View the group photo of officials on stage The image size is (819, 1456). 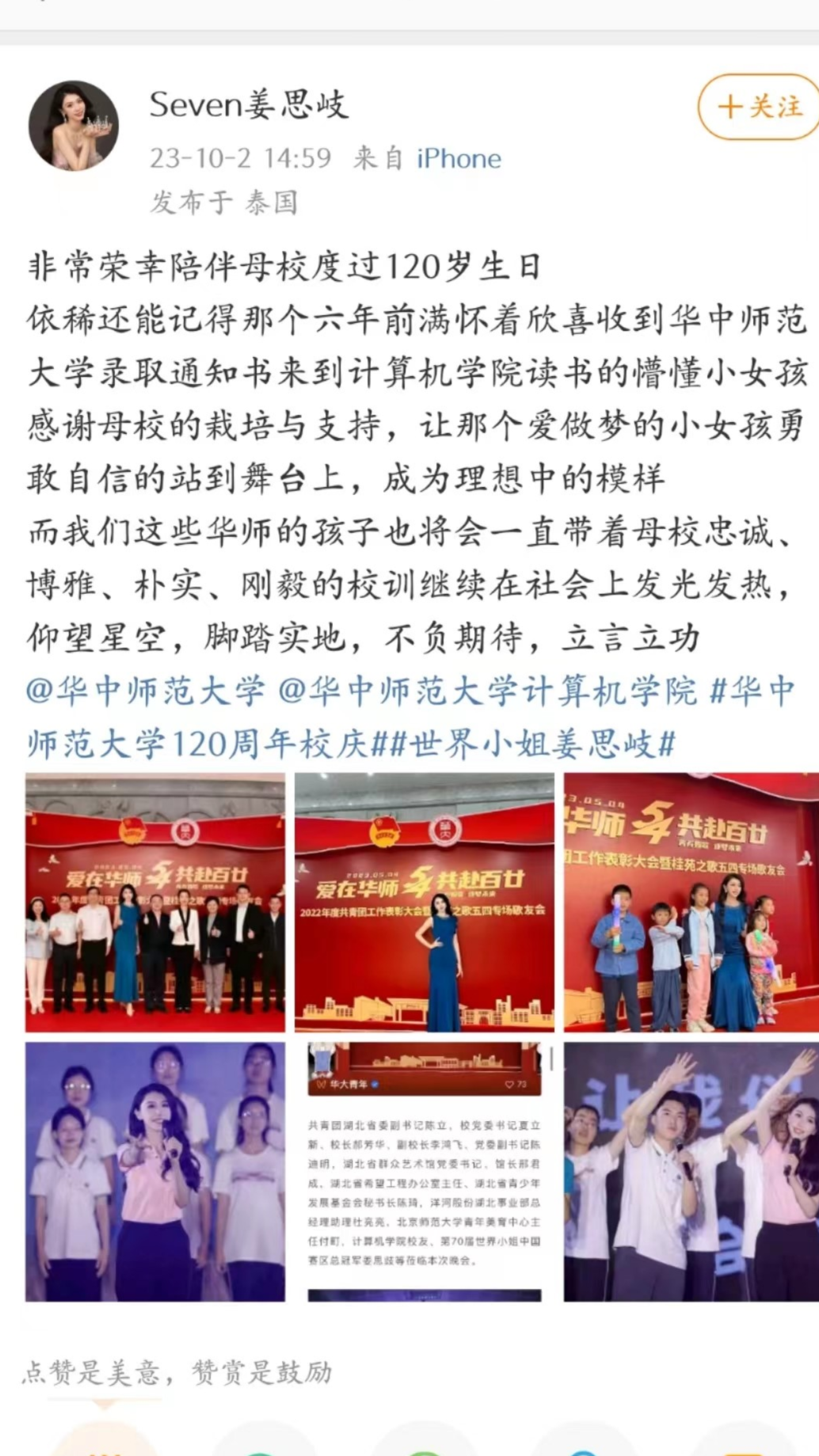155,903
